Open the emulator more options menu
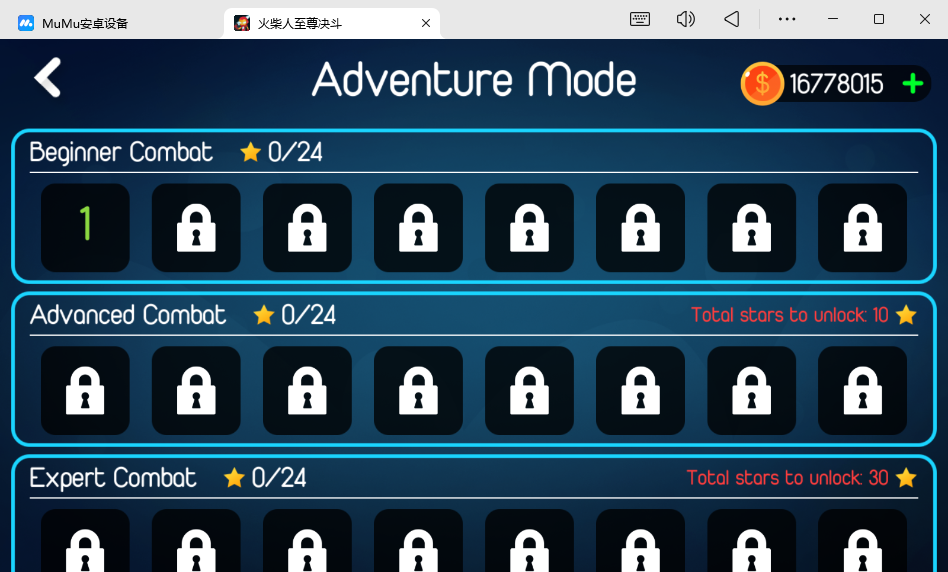The width and height of the screenshot is (948, 572). [787, 19]
